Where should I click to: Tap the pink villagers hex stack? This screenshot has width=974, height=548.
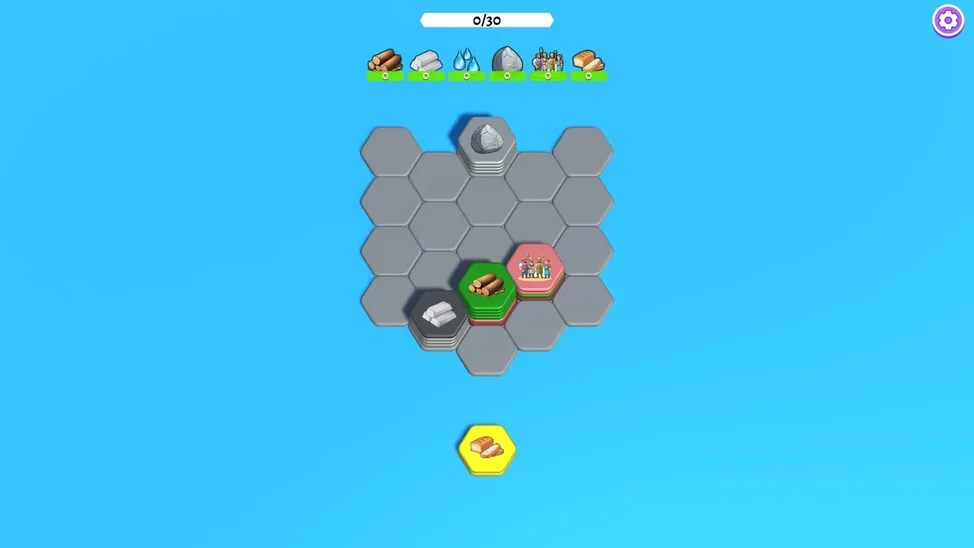[x=534, y=267]
